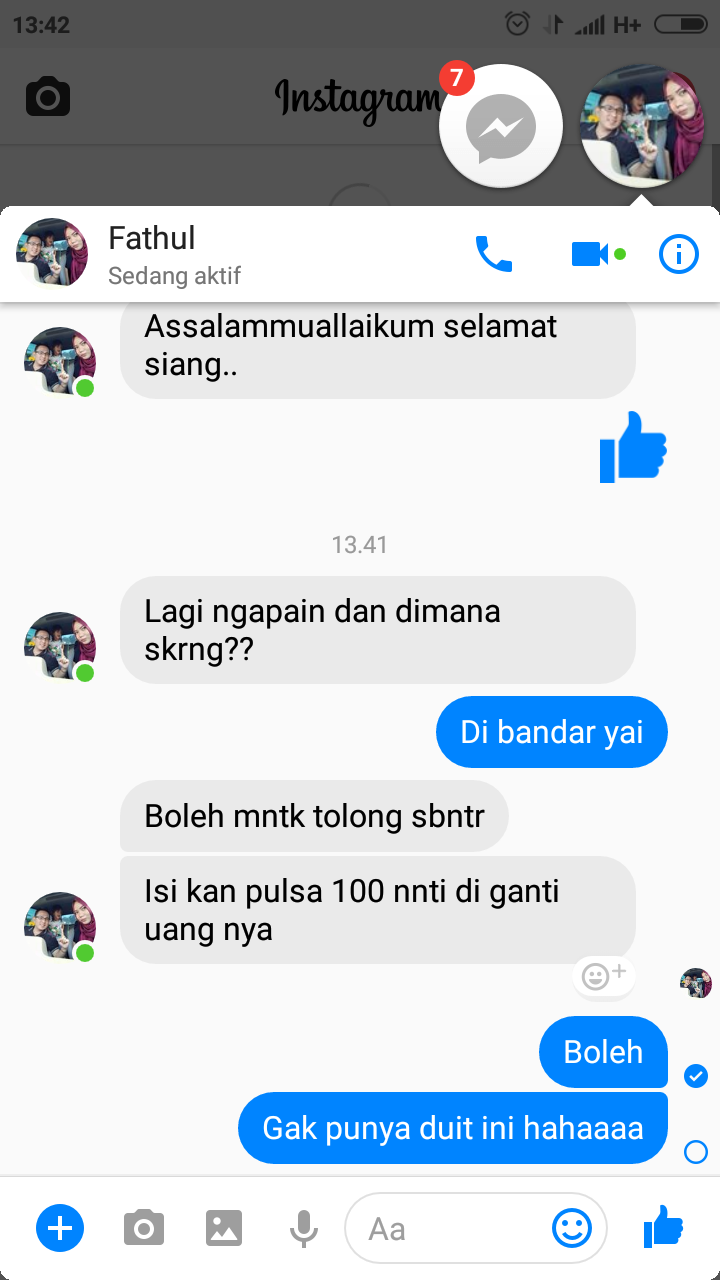
Task: Send a thumbs-up like from the composer
Action: 663,1227
